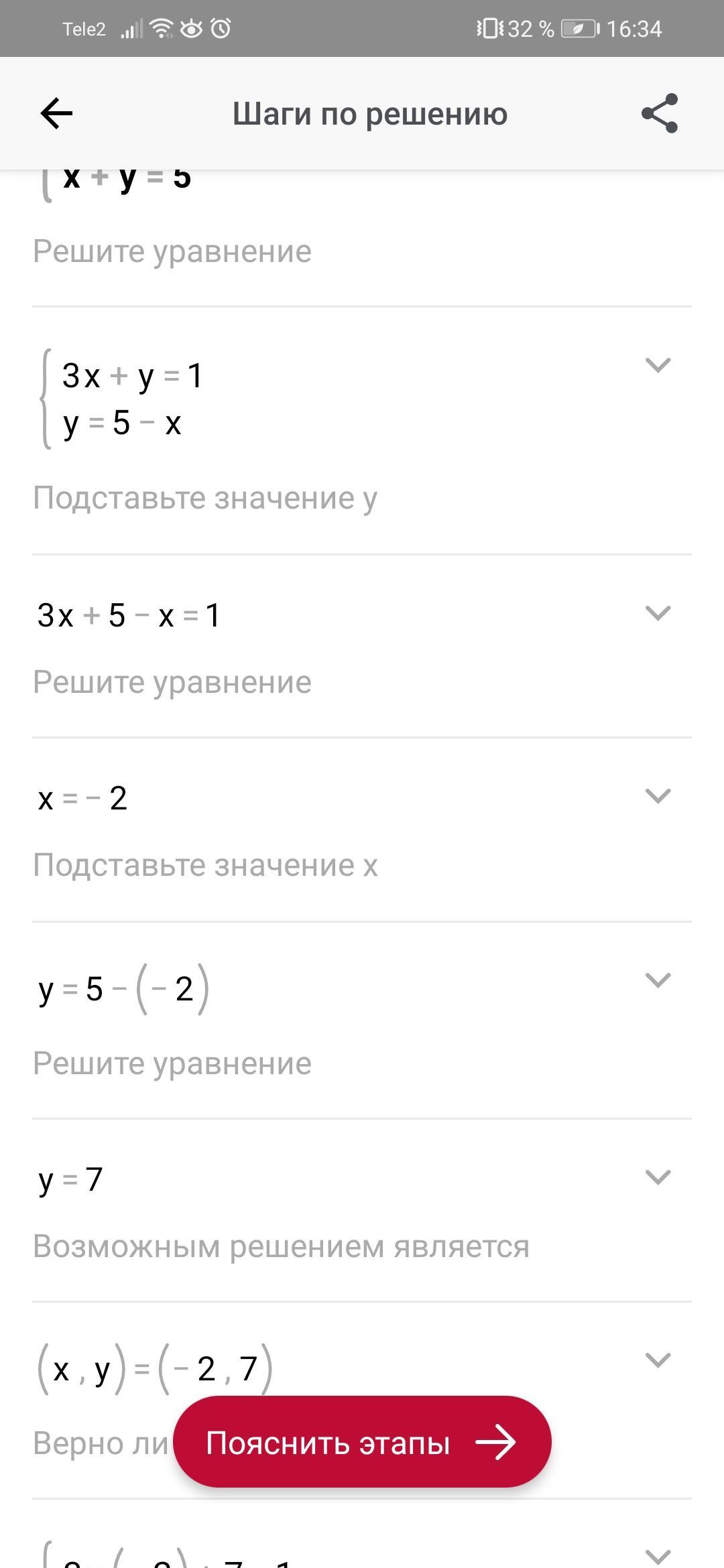The width and height of the screenshot is (724, 1568).
Task: Expand the step y = 7
Action: pos(657,1177)
